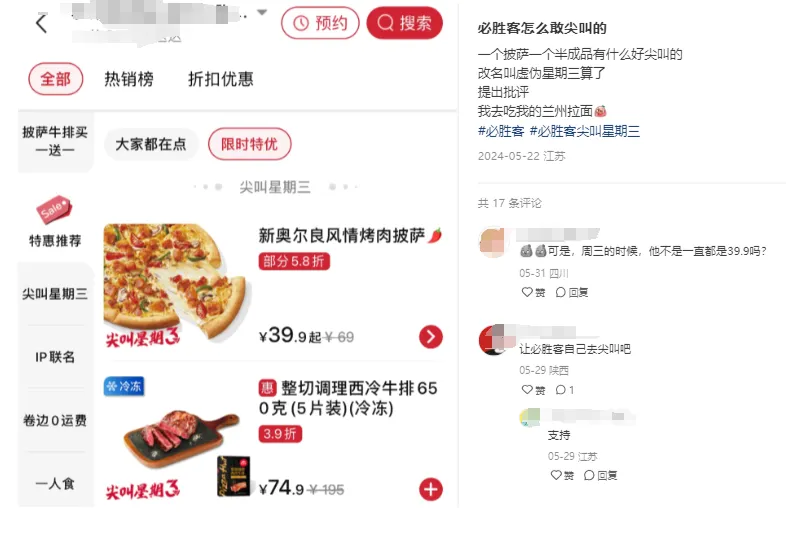Open the #必胜客 hashtag link

(501, 131)
